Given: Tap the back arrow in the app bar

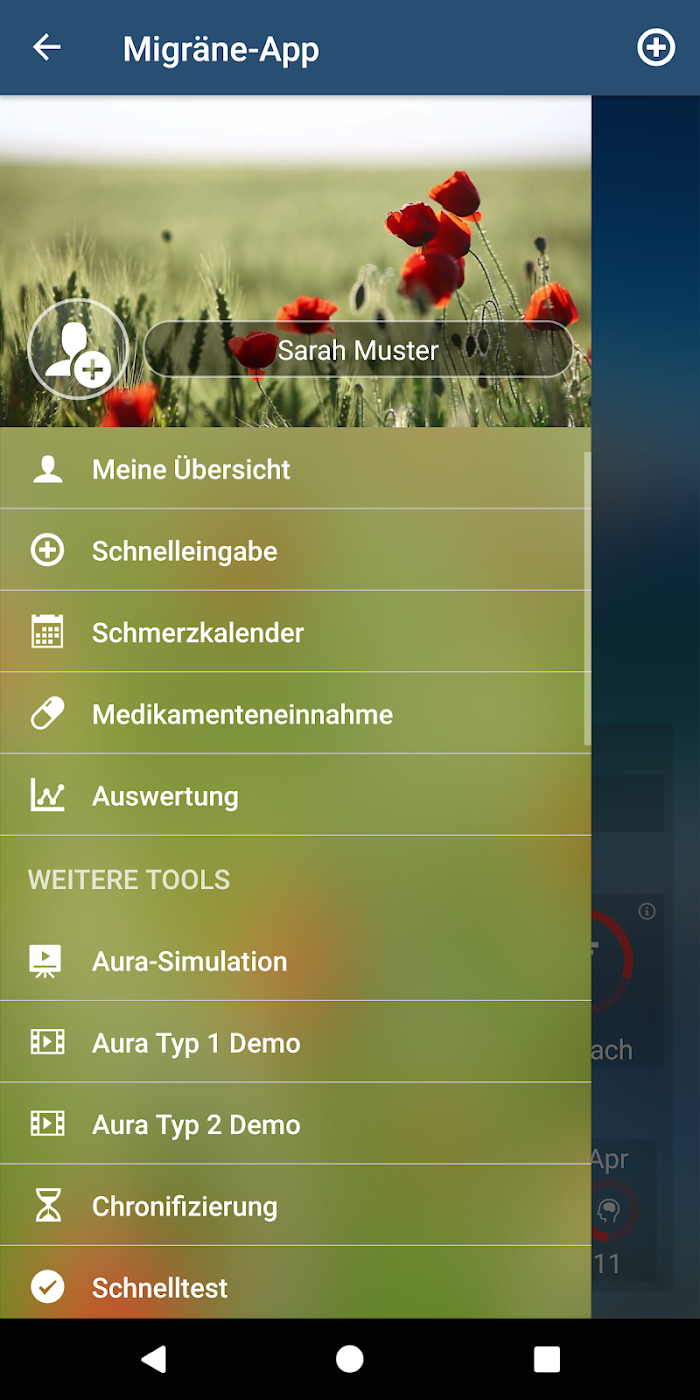Looking at the screenshot, I should click(x=47, y=47).
